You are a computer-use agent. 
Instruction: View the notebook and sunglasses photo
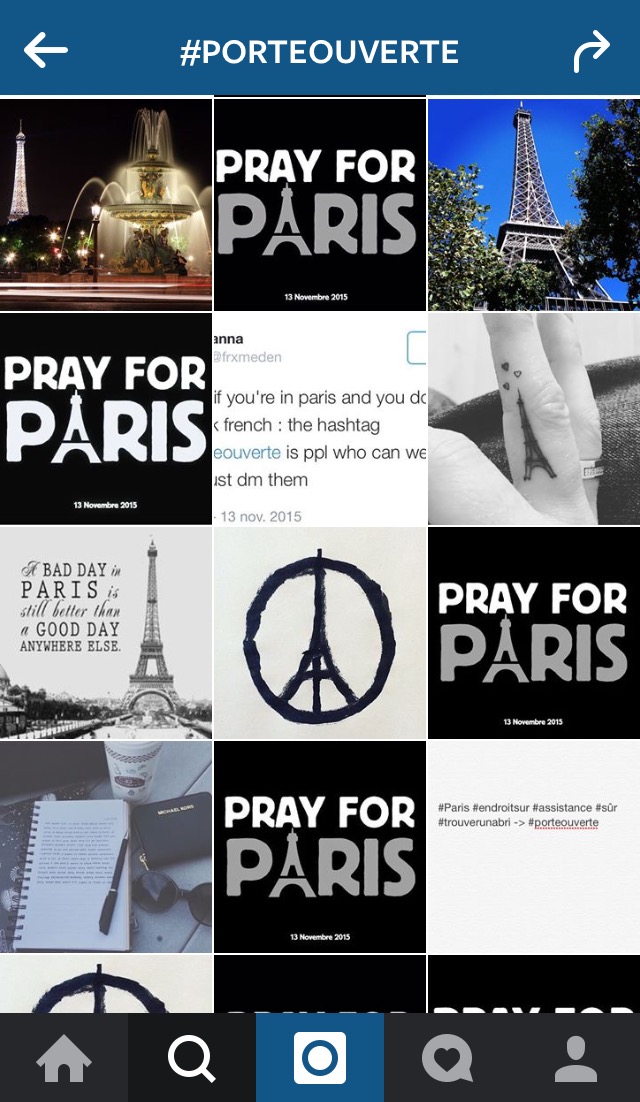[106, 846]
